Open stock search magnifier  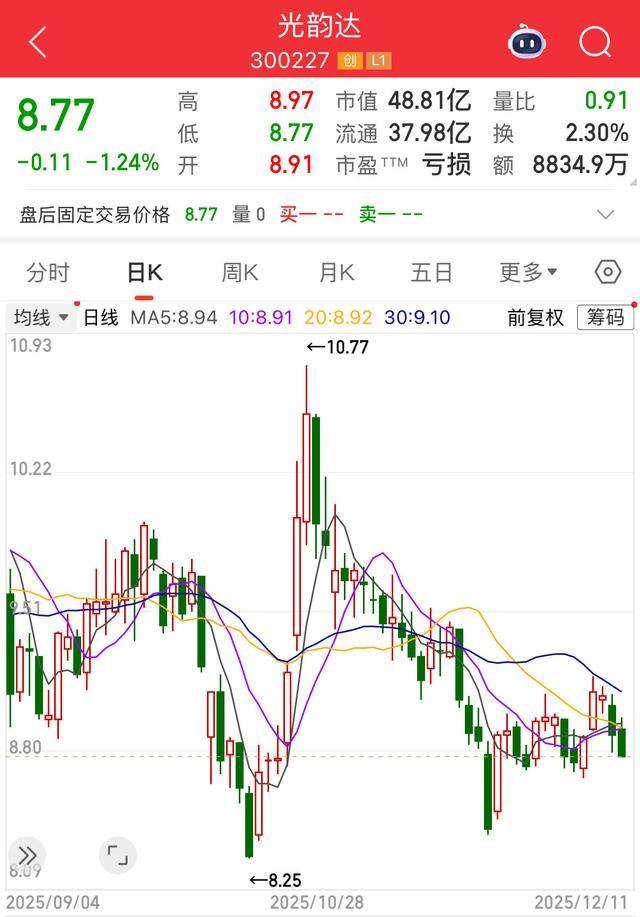click(x=595, y=42)
